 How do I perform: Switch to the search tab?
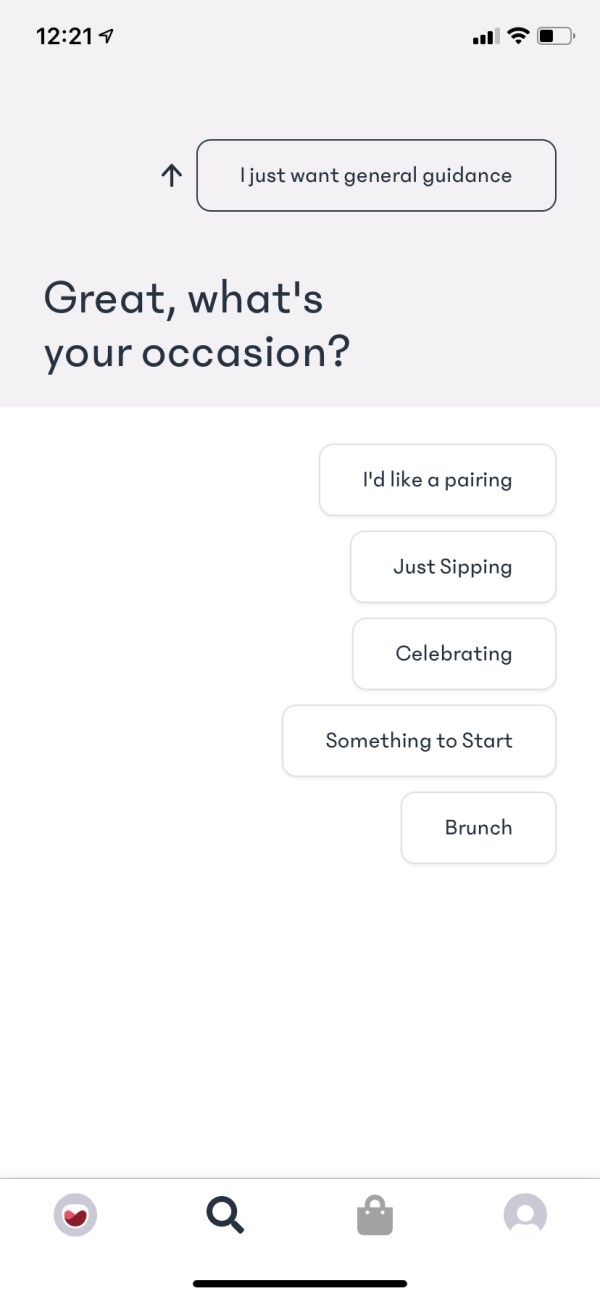[x=225, y=1216]
